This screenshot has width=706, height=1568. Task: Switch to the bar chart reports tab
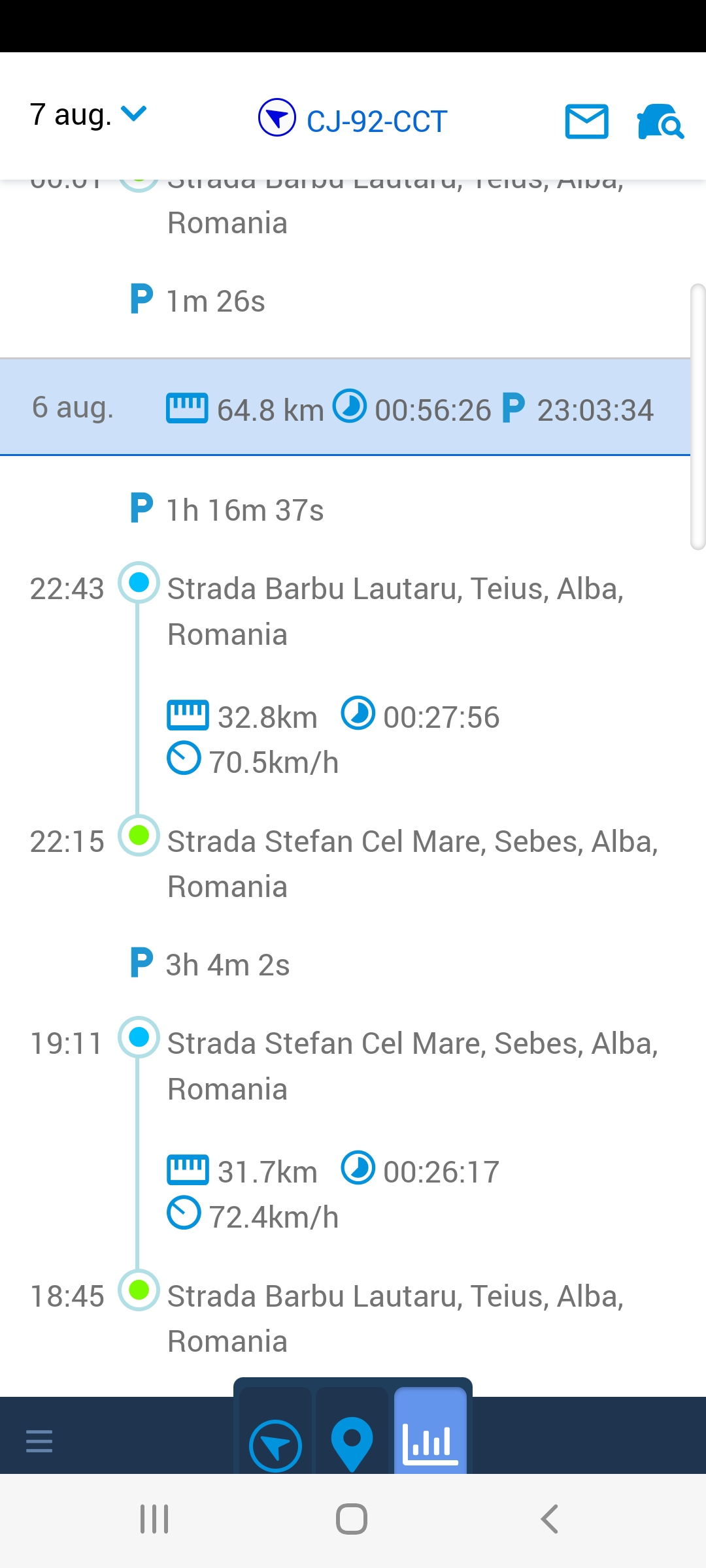pos(430,1437)
